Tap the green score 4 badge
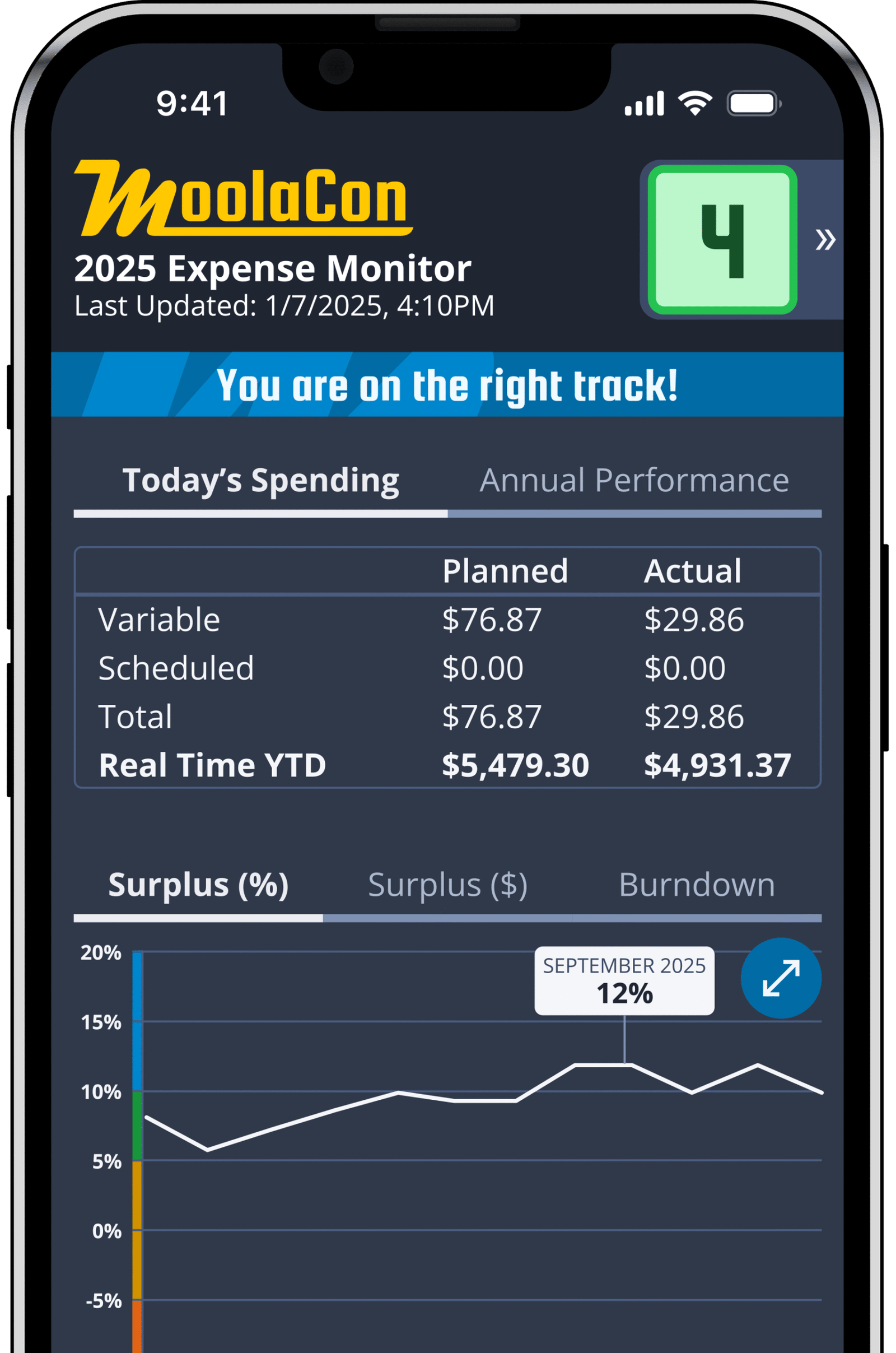Image resolution: width=896 pixels, height=1353 pixels. tap(722, 239)
